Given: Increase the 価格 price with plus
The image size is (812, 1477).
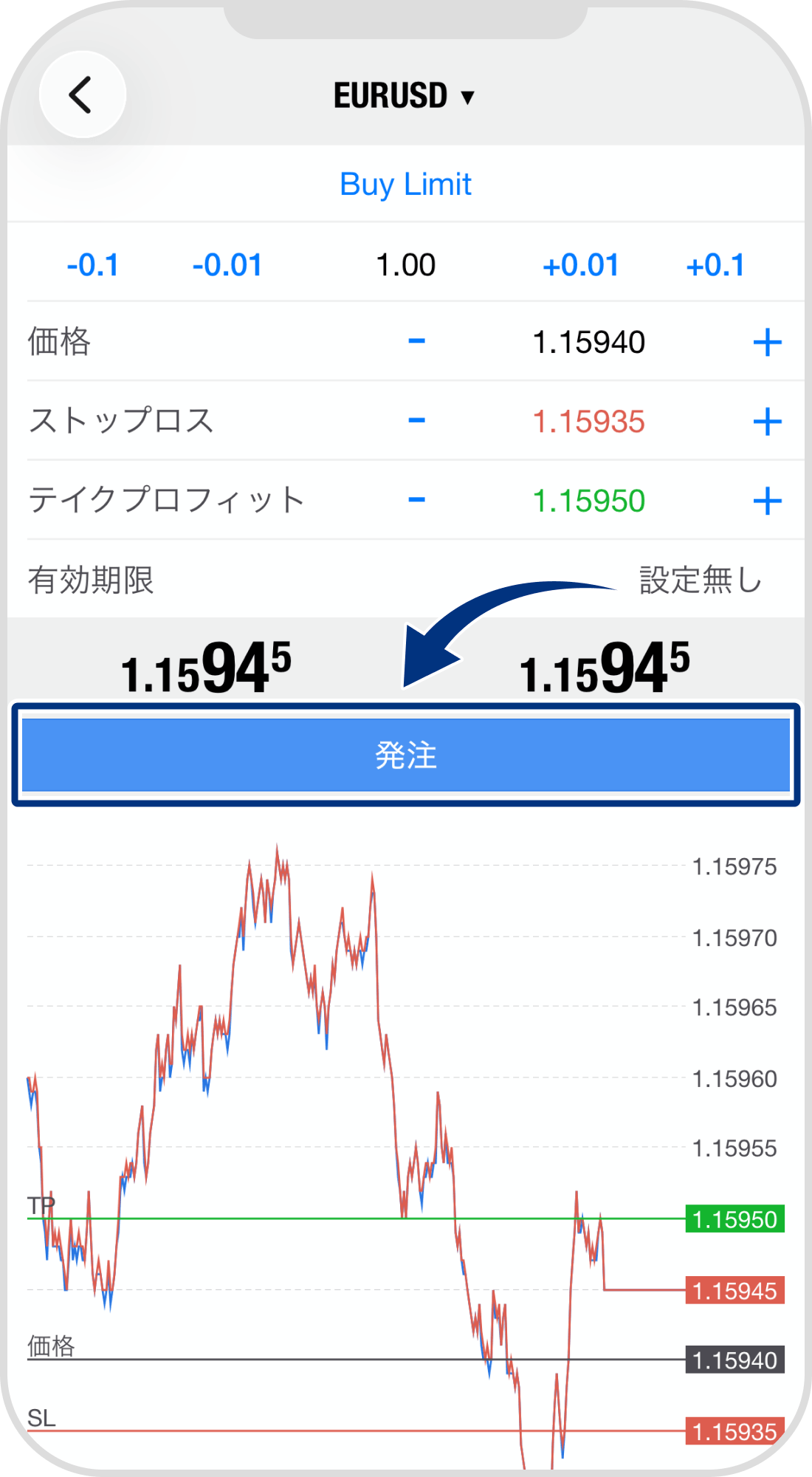Looking at the screenshot, I should click(770, 341).
